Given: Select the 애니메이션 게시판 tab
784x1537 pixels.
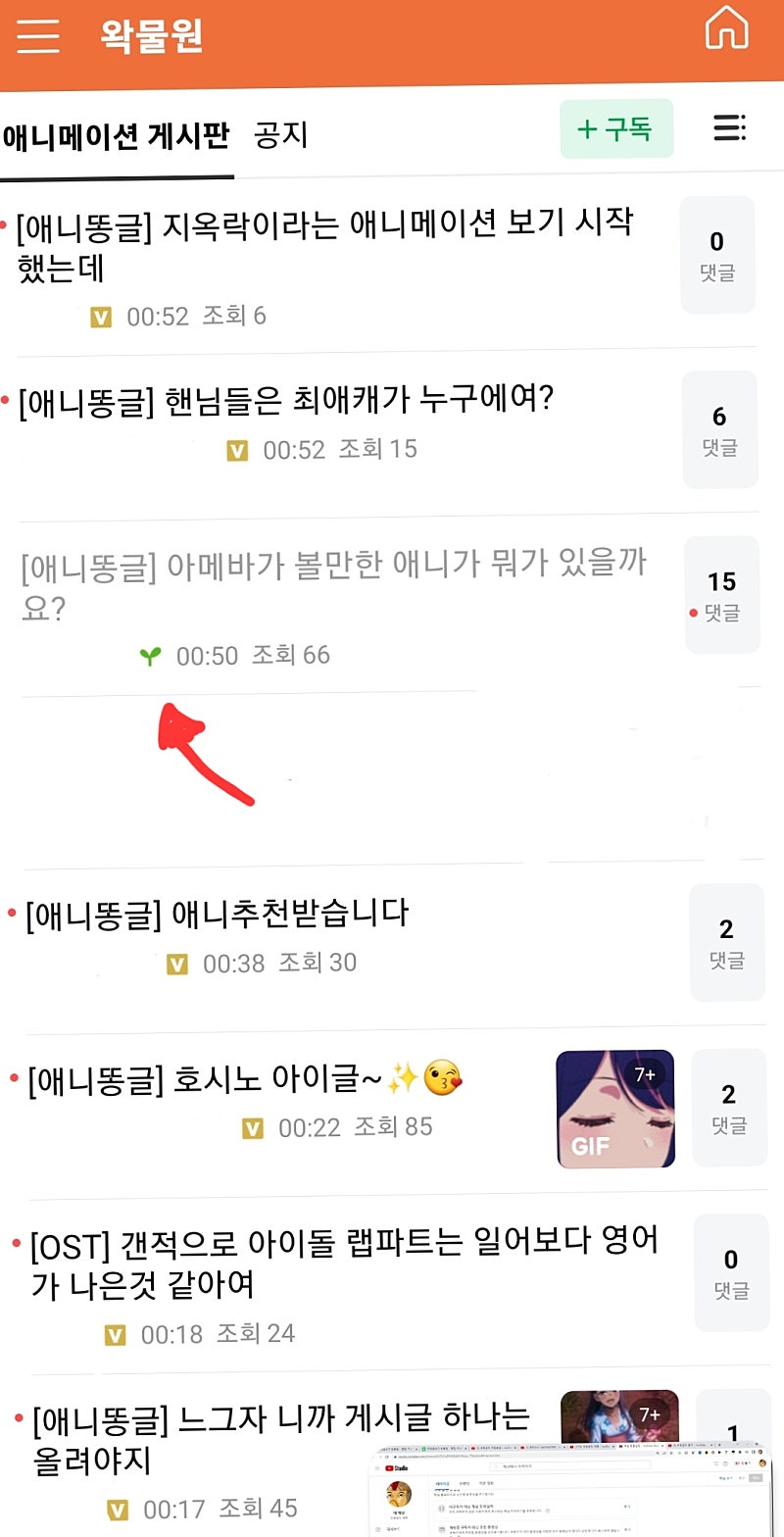Looking at the screenshot, I should [116, 136].
